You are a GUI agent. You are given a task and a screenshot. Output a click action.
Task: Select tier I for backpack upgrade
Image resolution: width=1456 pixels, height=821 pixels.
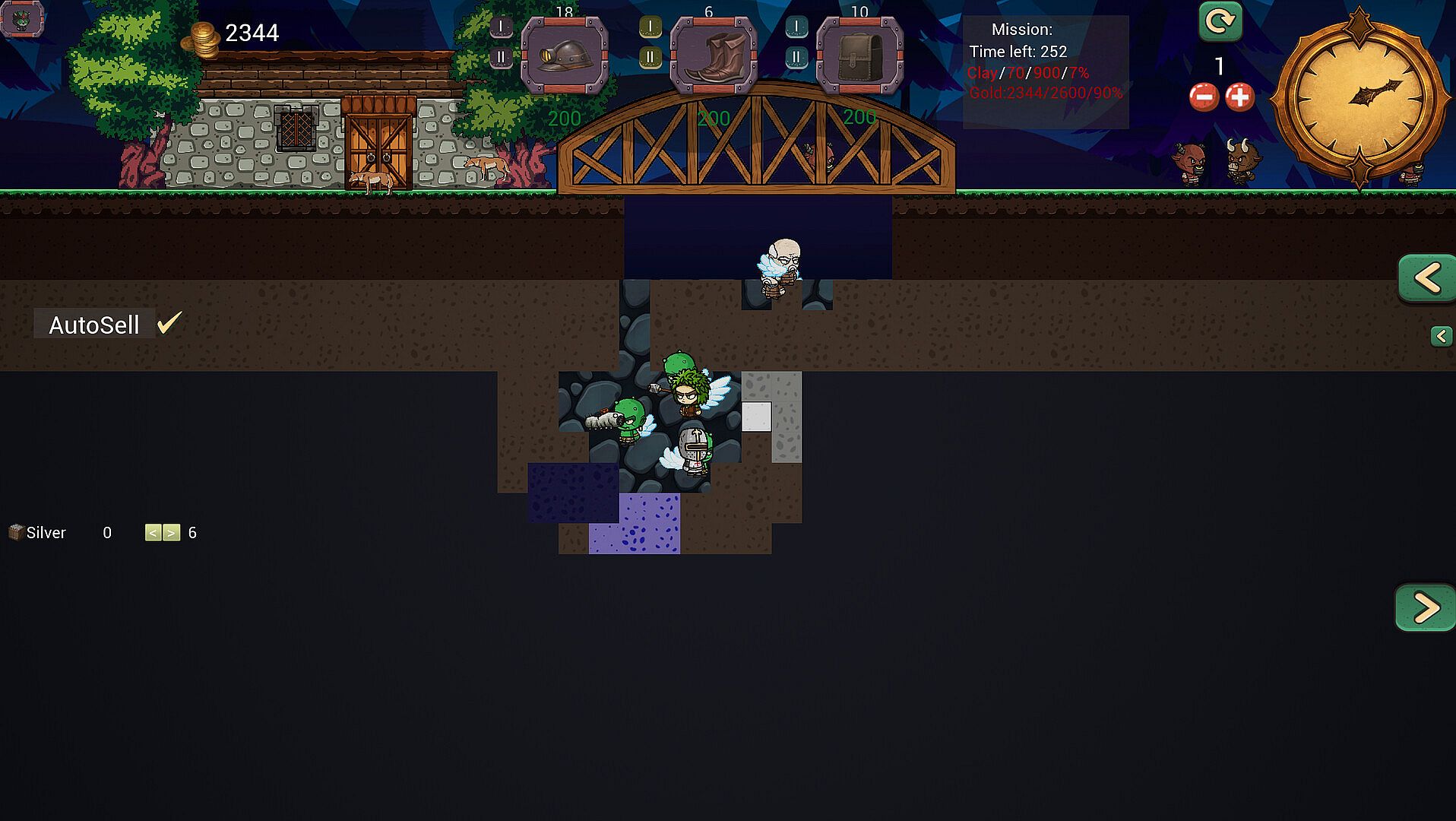tap(796, 27)
